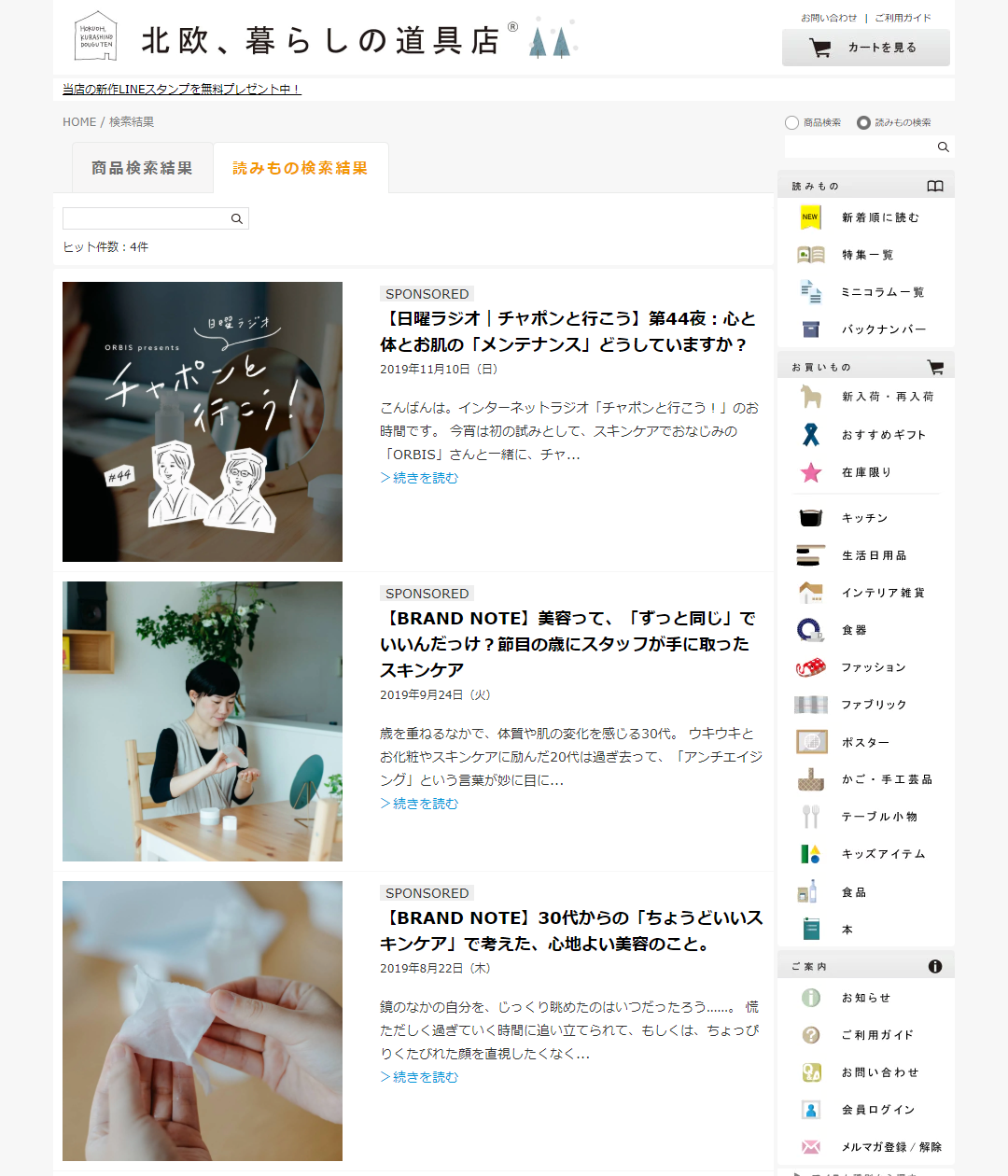Tap the search box above ヒット件数
Image resolution: width=1008 pixels, height=1176 pixels.
coord(146,218)
